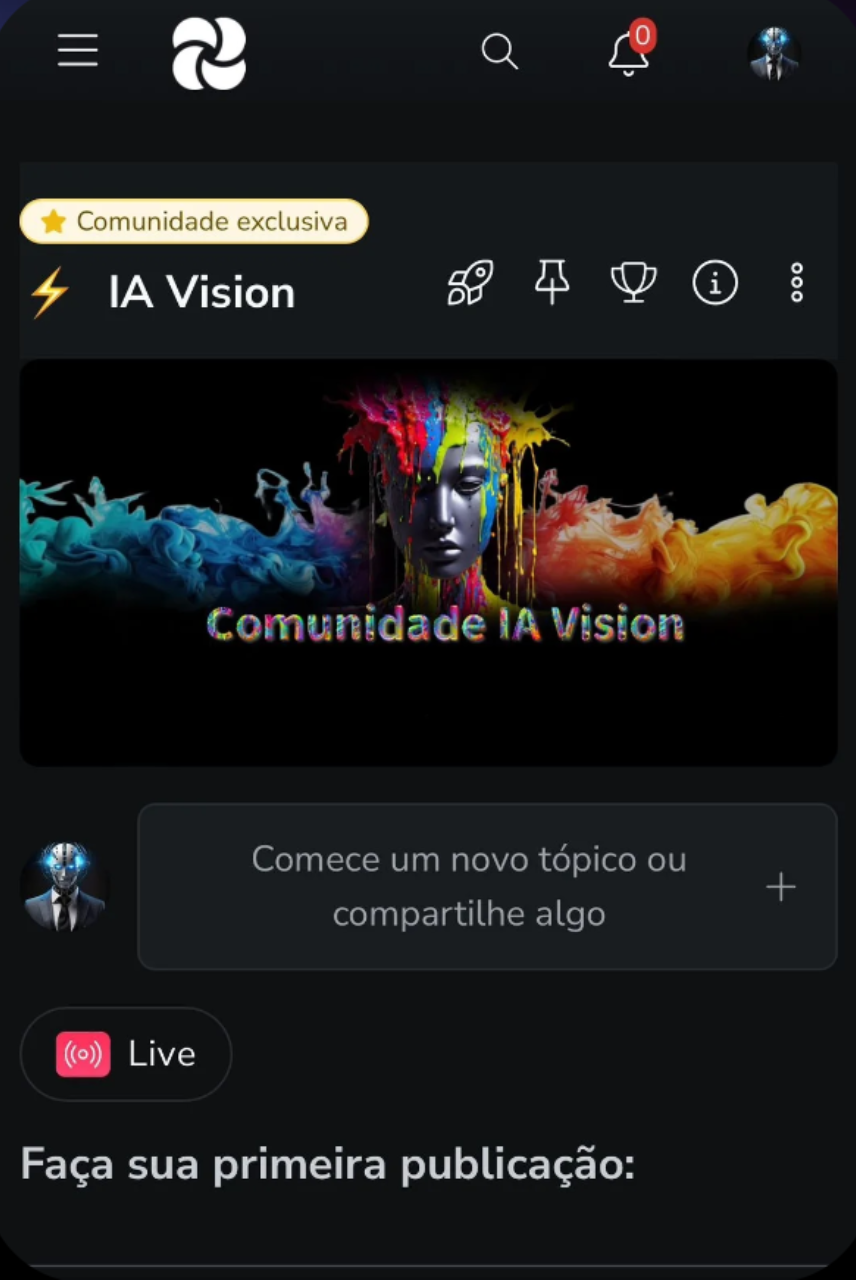Open composer options next to the topic field
Image resolution: width=856 pixels, height=1280 pixels.
(780, 887)
